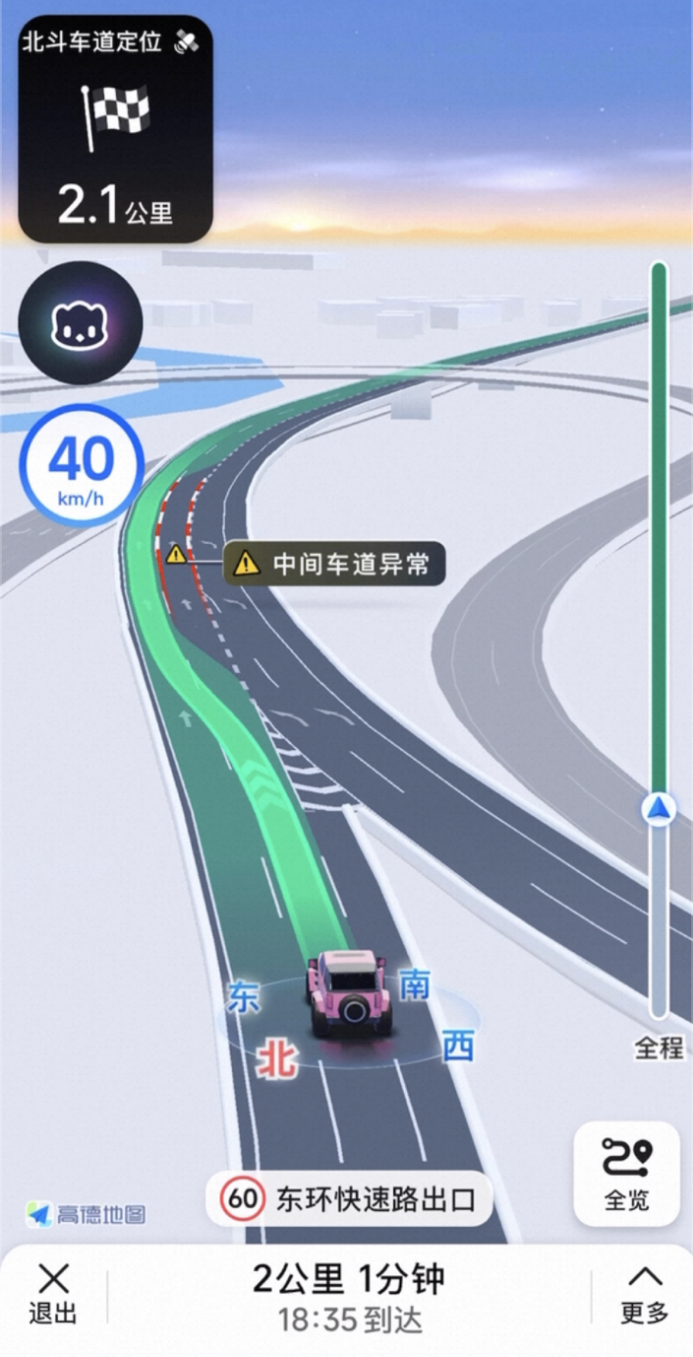Tap the 中间车道异常 lane warning

point(333,564)
